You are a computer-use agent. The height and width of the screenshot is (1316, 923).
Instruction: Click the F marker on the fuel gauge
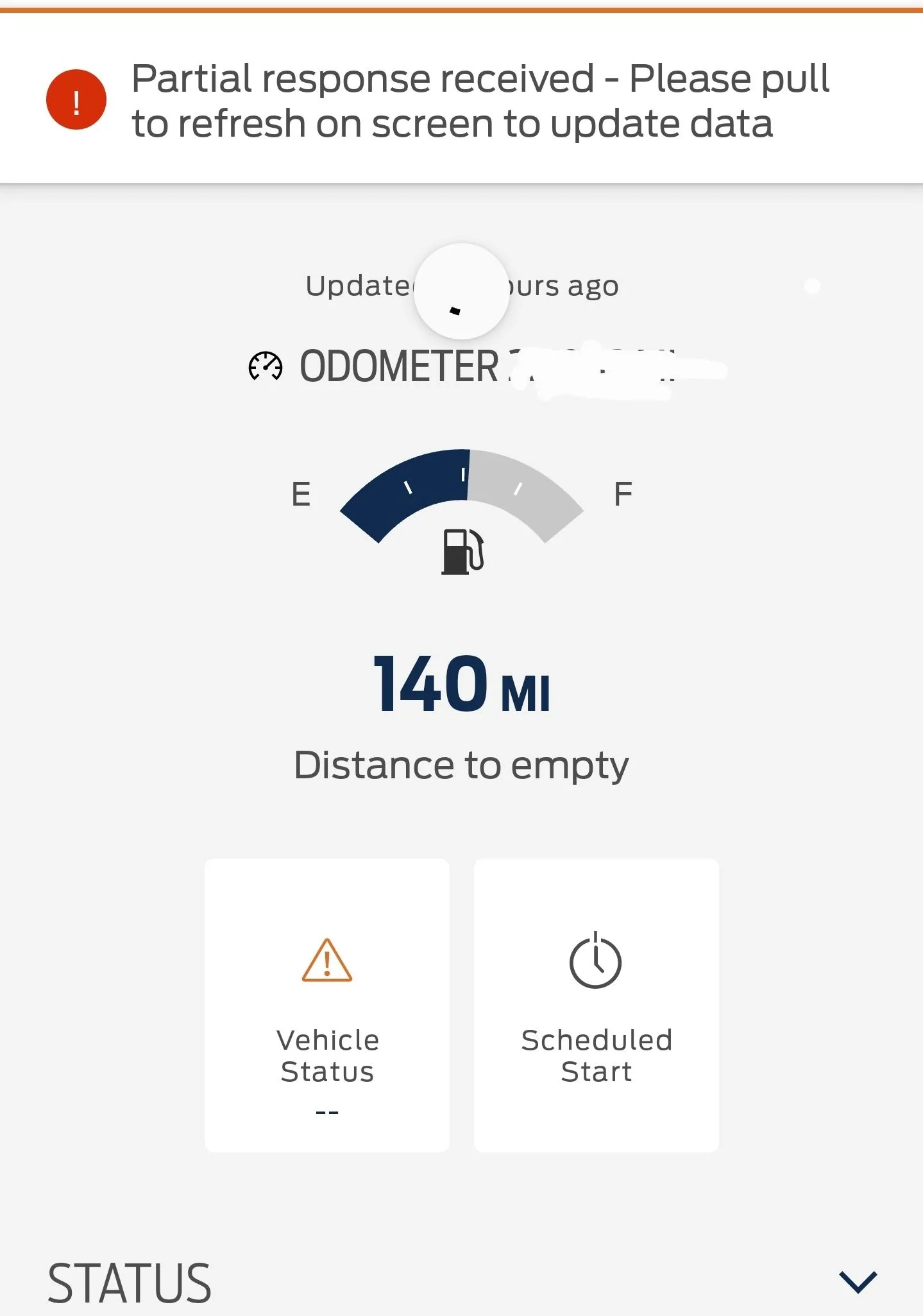click(x=621, y=494)
